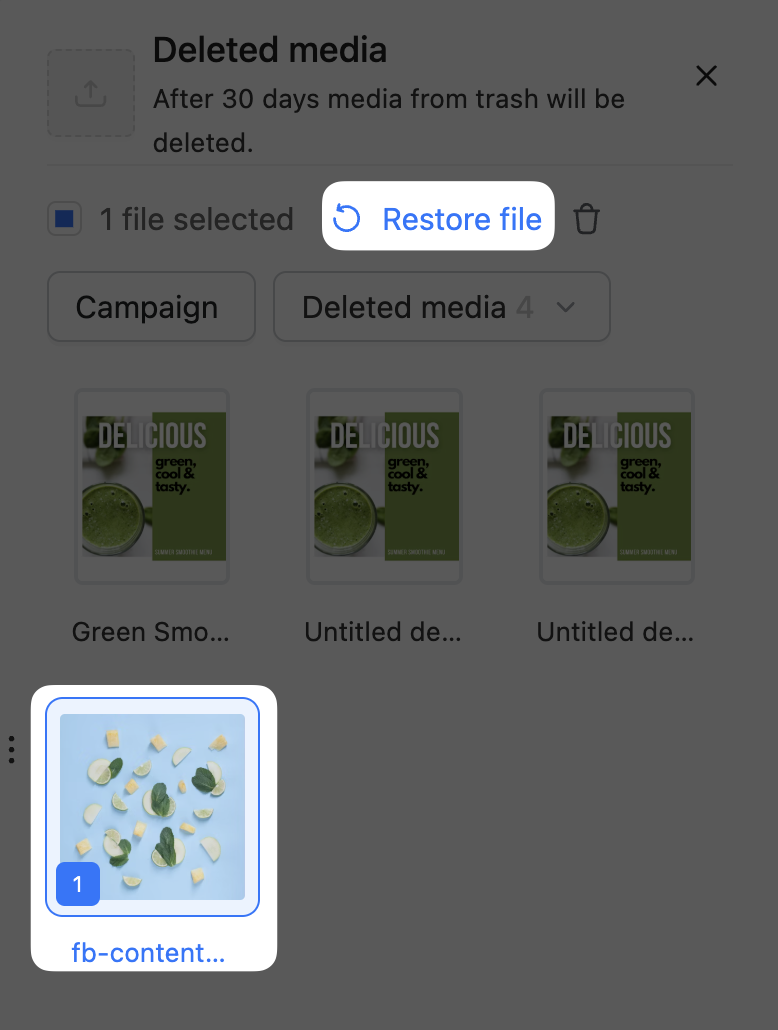Uncheck the 1 file selected checkbox

(x=65, y=219)
